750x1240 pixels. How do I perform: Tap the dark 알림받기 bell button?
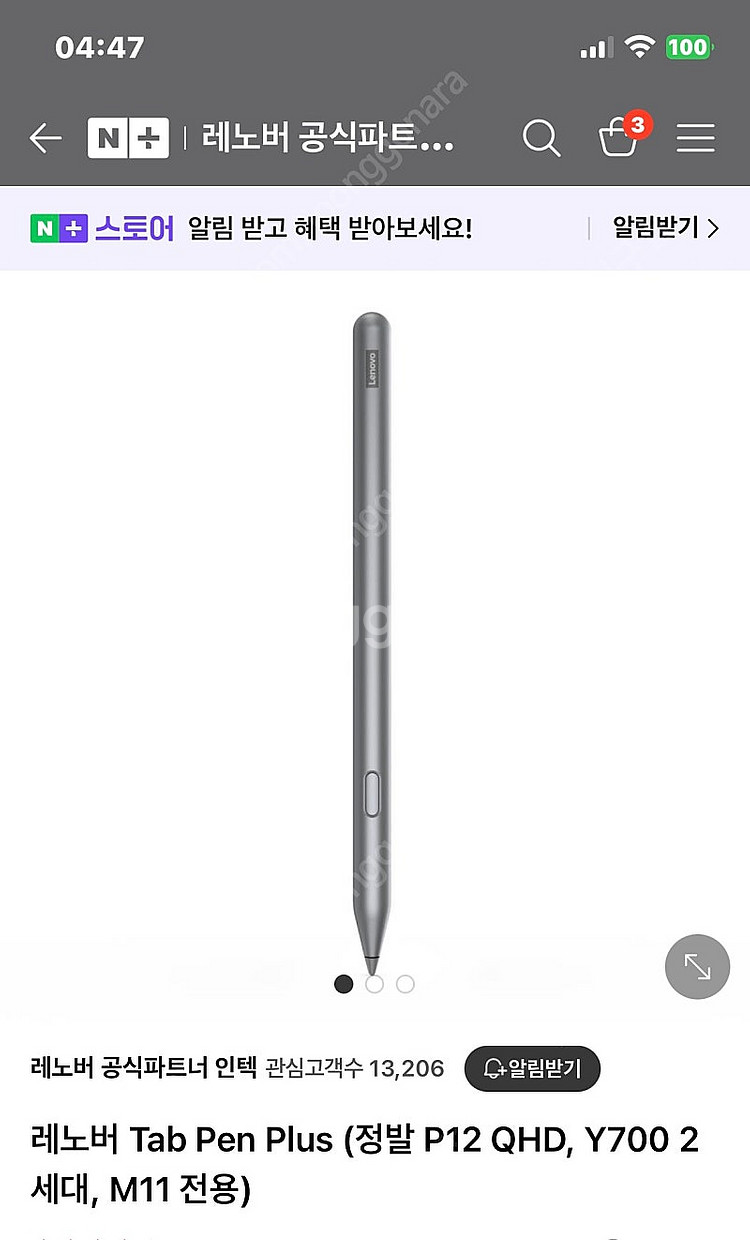(532, 1069)
